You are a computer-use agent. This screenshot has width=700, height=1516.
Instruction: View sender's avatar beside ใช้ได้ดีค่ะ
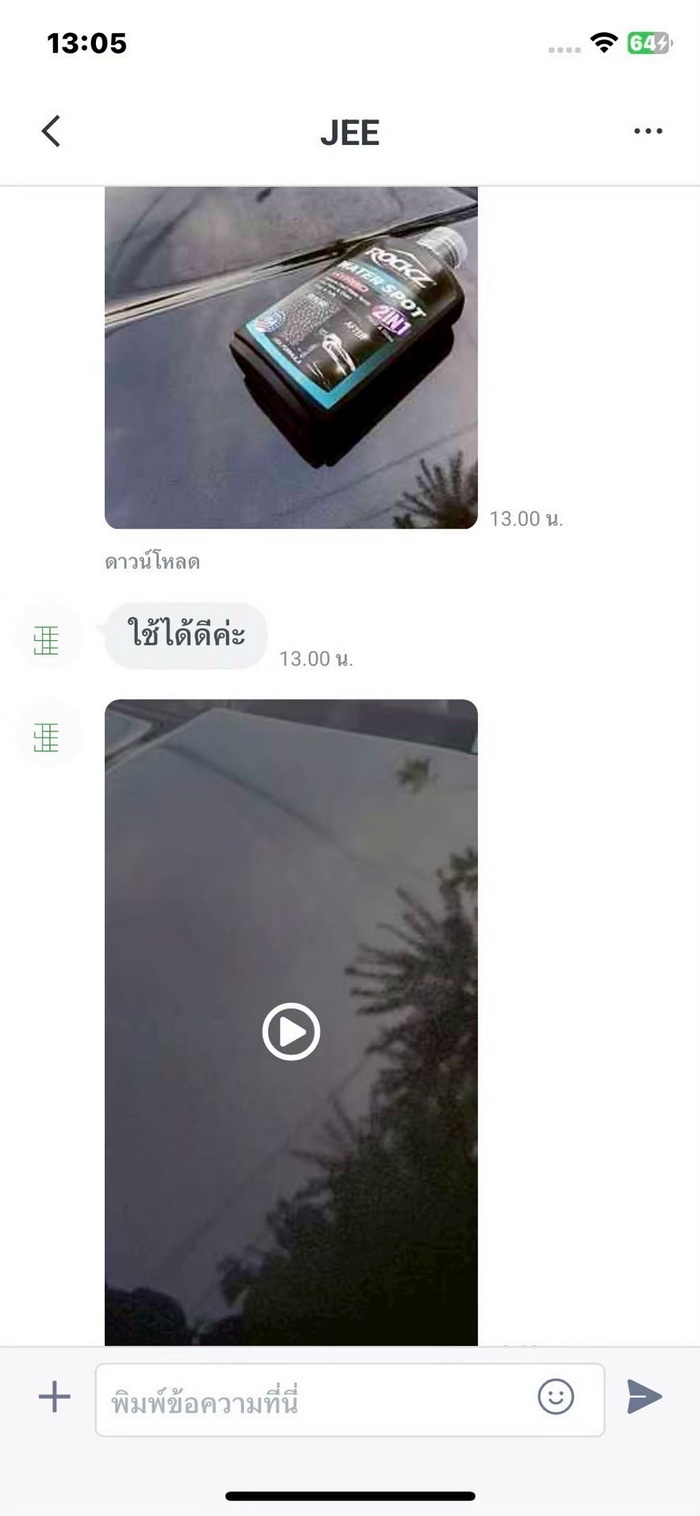click(x=46, y=641)
